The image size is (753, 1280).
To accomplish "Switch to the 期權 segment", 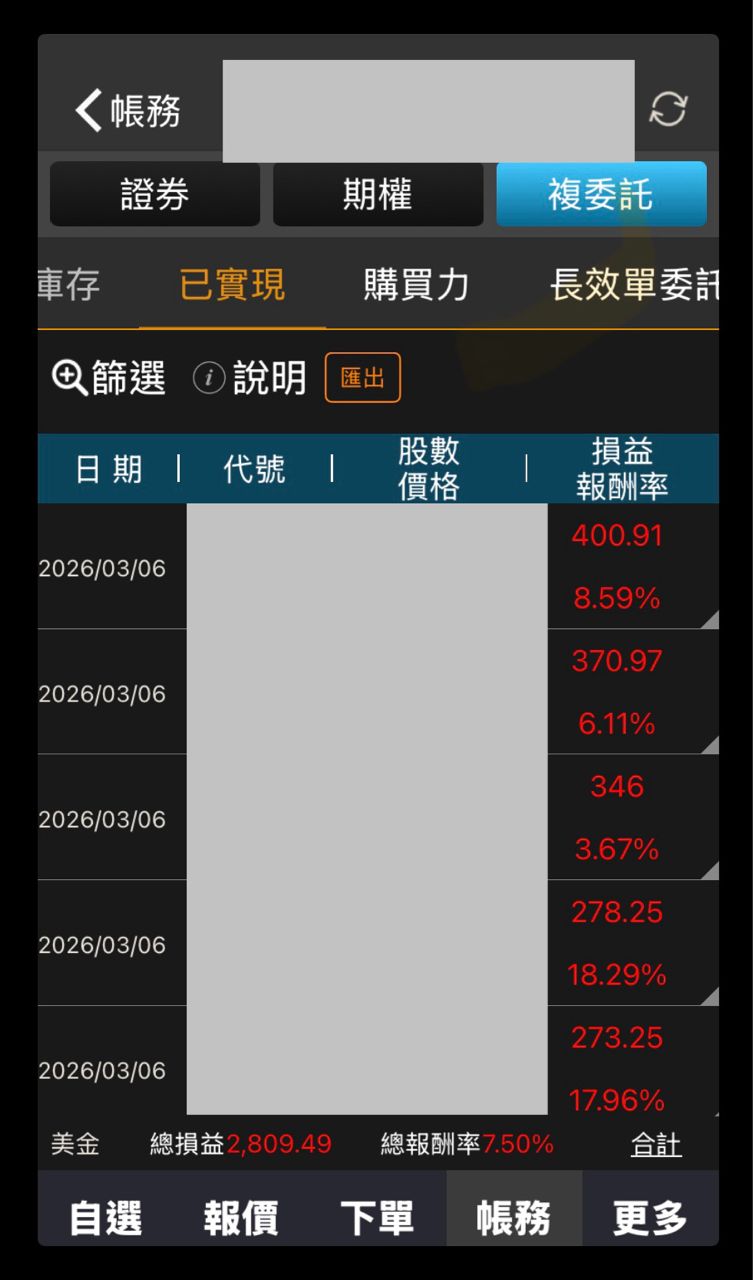I will point(378,194).
